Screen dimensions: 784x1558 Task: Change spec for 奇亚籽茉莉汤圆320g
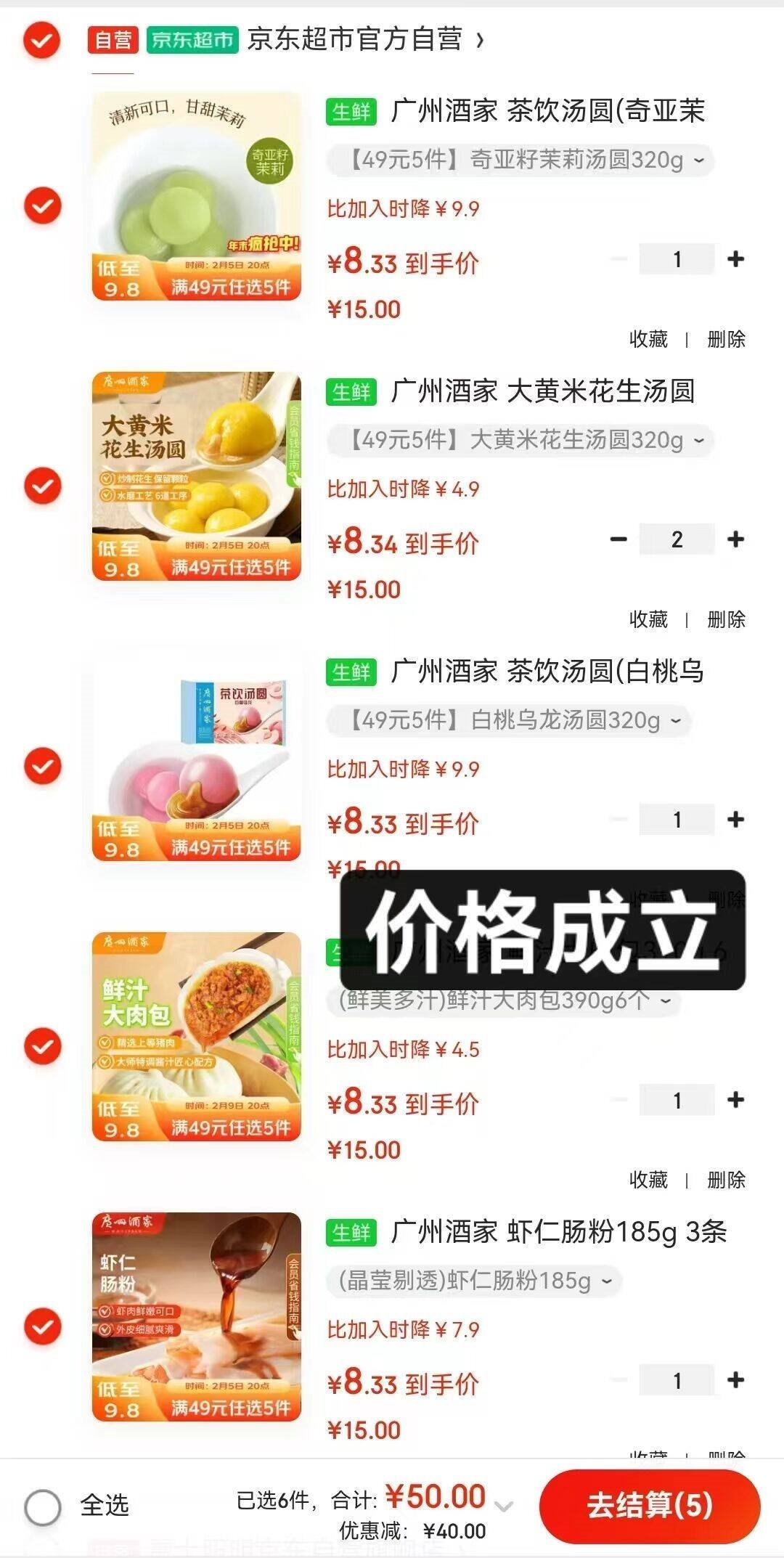pyautogui.click(x=520, y=160)
